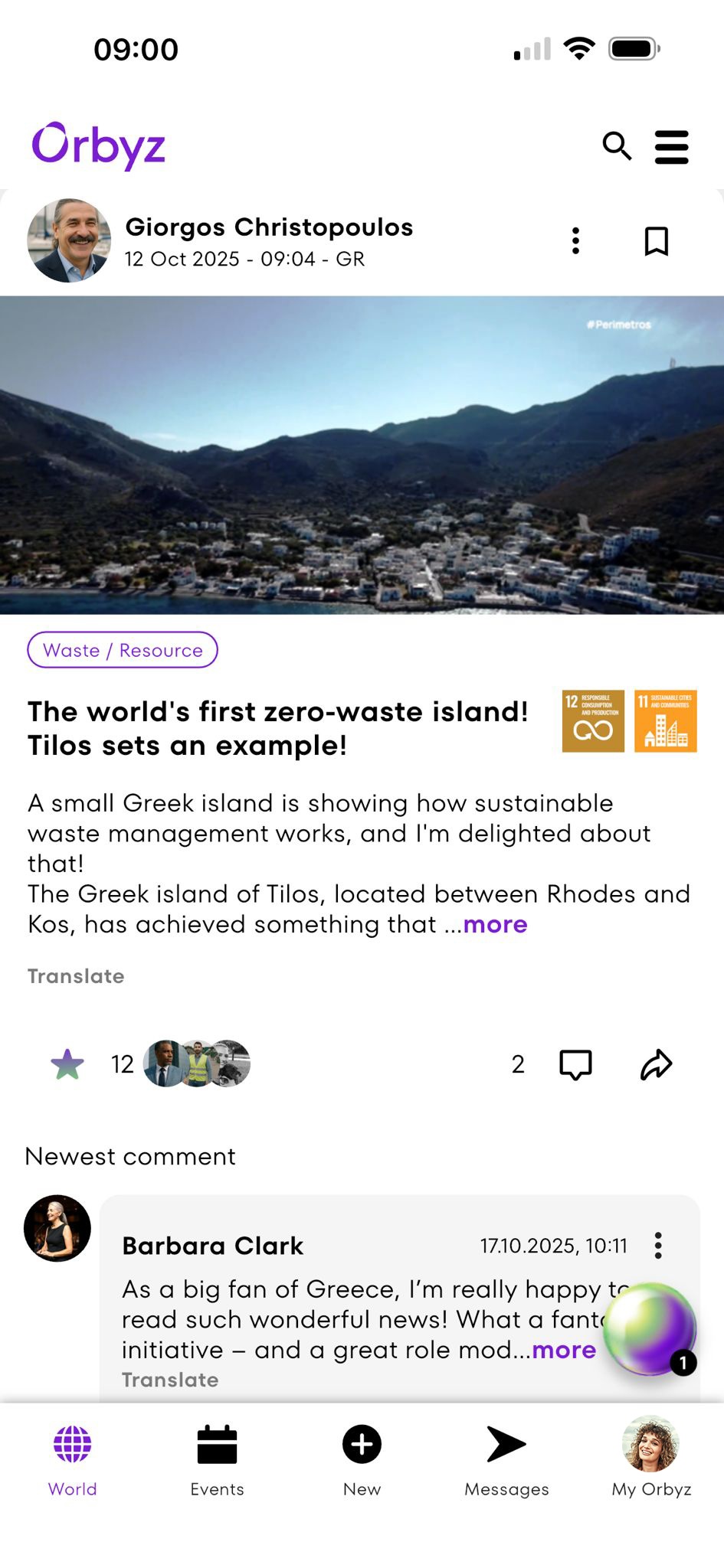View the avatars of people who starred the post
This screenshot has height=1568, width=724.
(x=197, y=1064)
